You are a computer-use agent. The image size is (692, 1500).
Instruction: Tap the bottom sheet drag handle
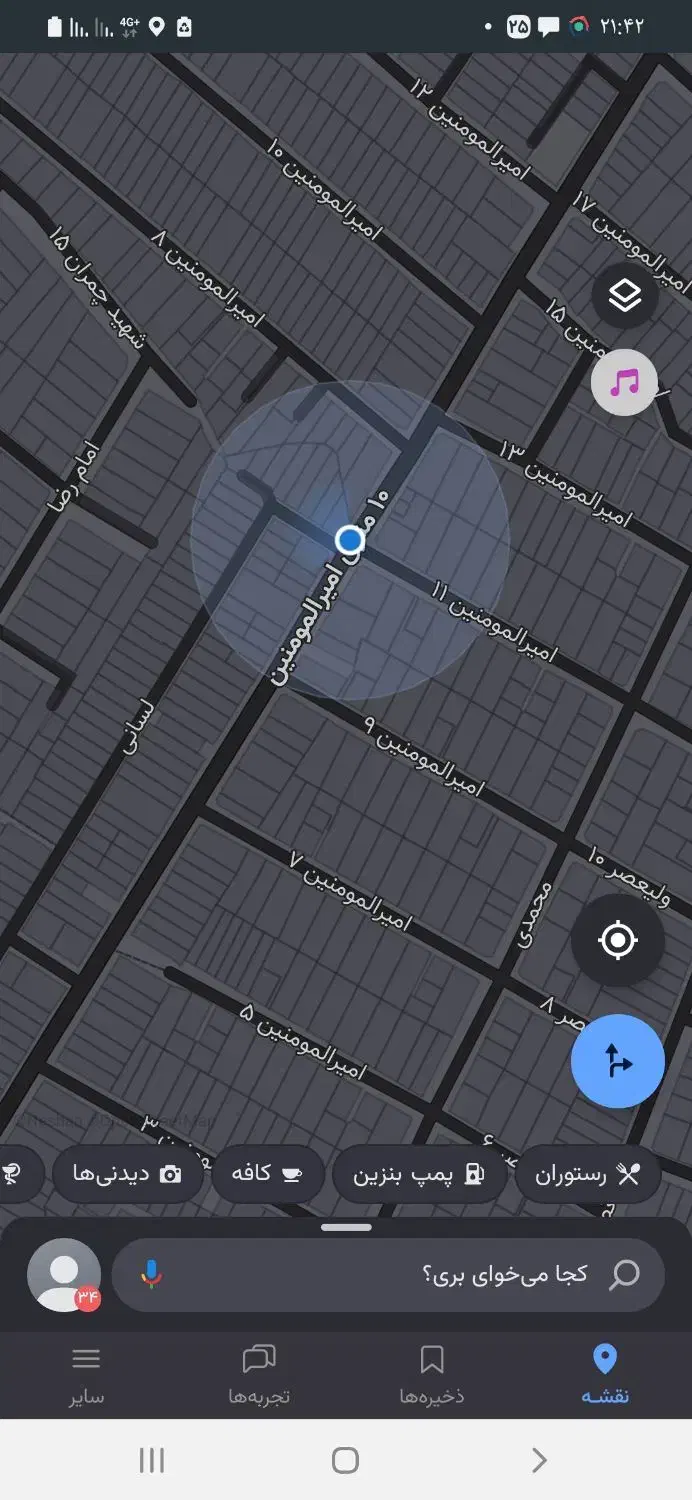tap(346, 1227)
